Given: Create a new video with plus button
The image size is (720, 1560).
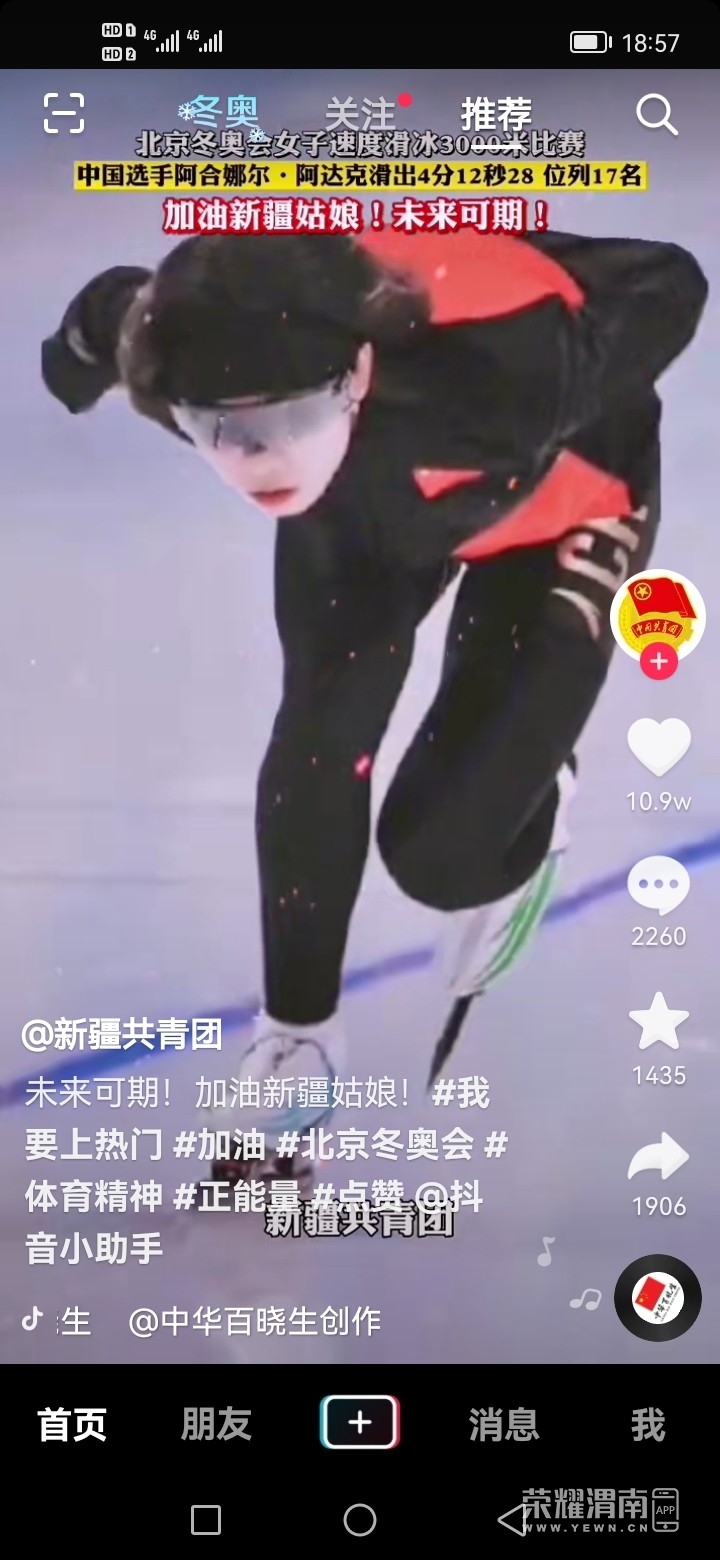Looking at the screenshot, I should (360, 1422).
